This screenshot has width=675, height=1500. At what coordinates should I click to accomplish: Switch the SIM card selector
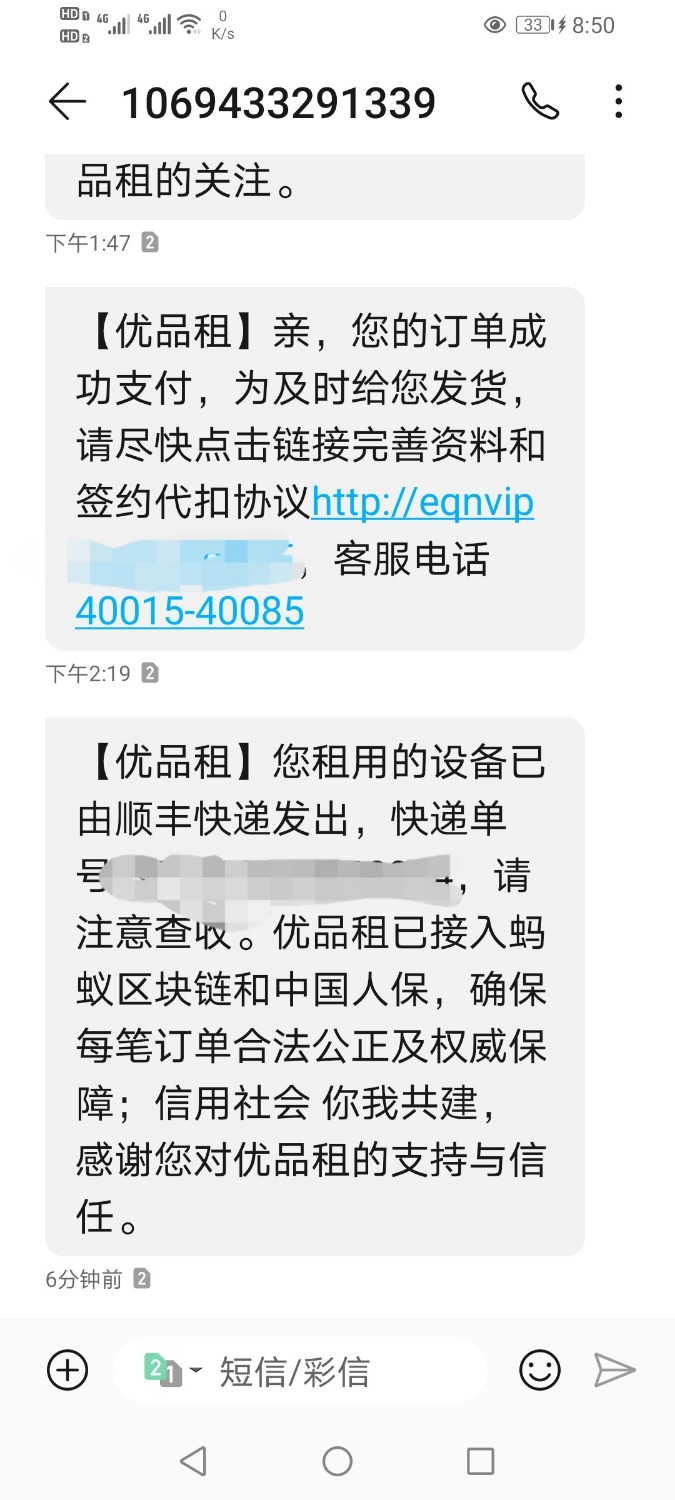click(172, 1370)
